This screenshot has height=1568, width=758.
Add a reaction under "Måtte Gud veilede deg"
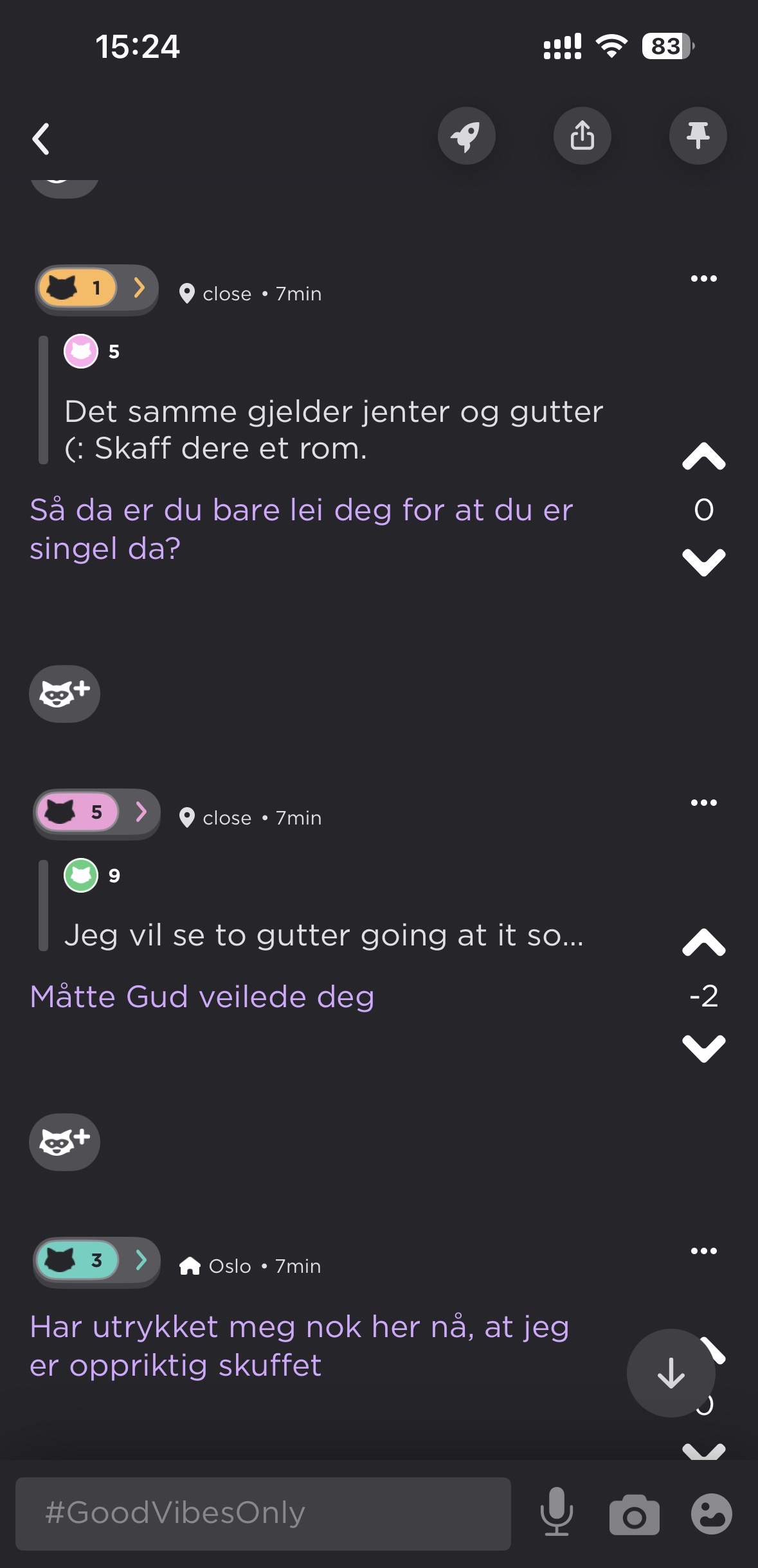[64, 1142]
